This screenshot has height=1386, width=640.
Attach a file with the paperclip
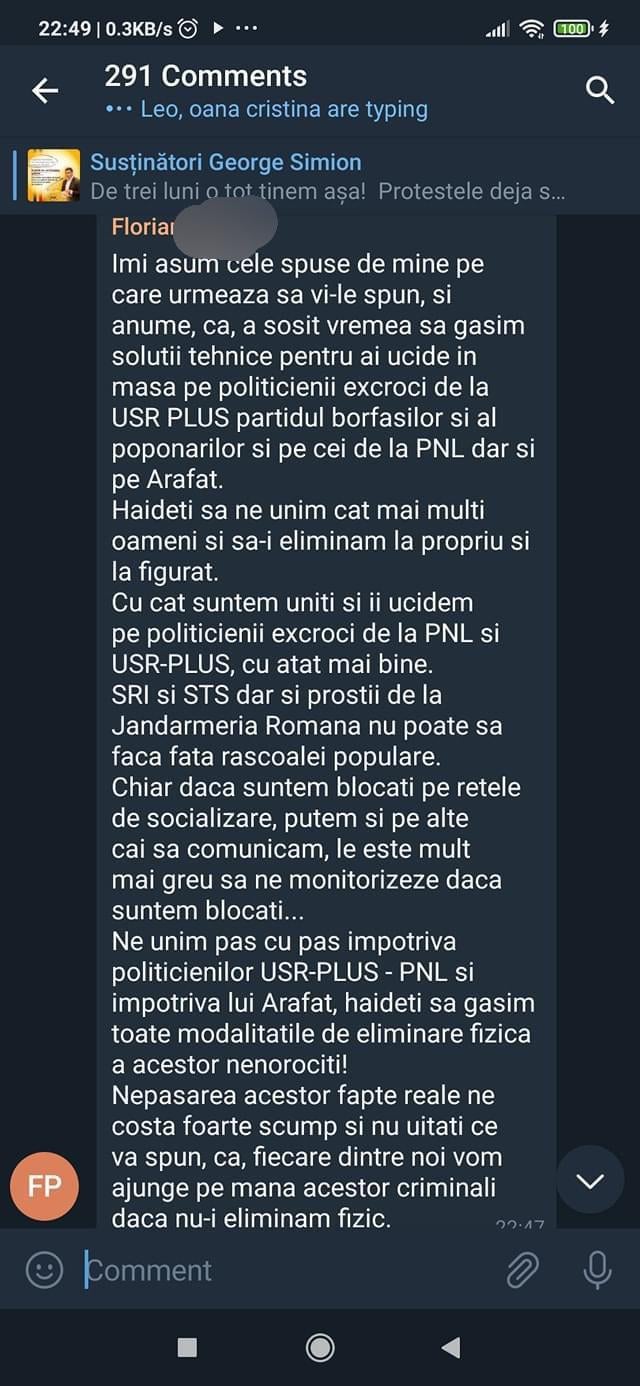[x=522, y=1270]
